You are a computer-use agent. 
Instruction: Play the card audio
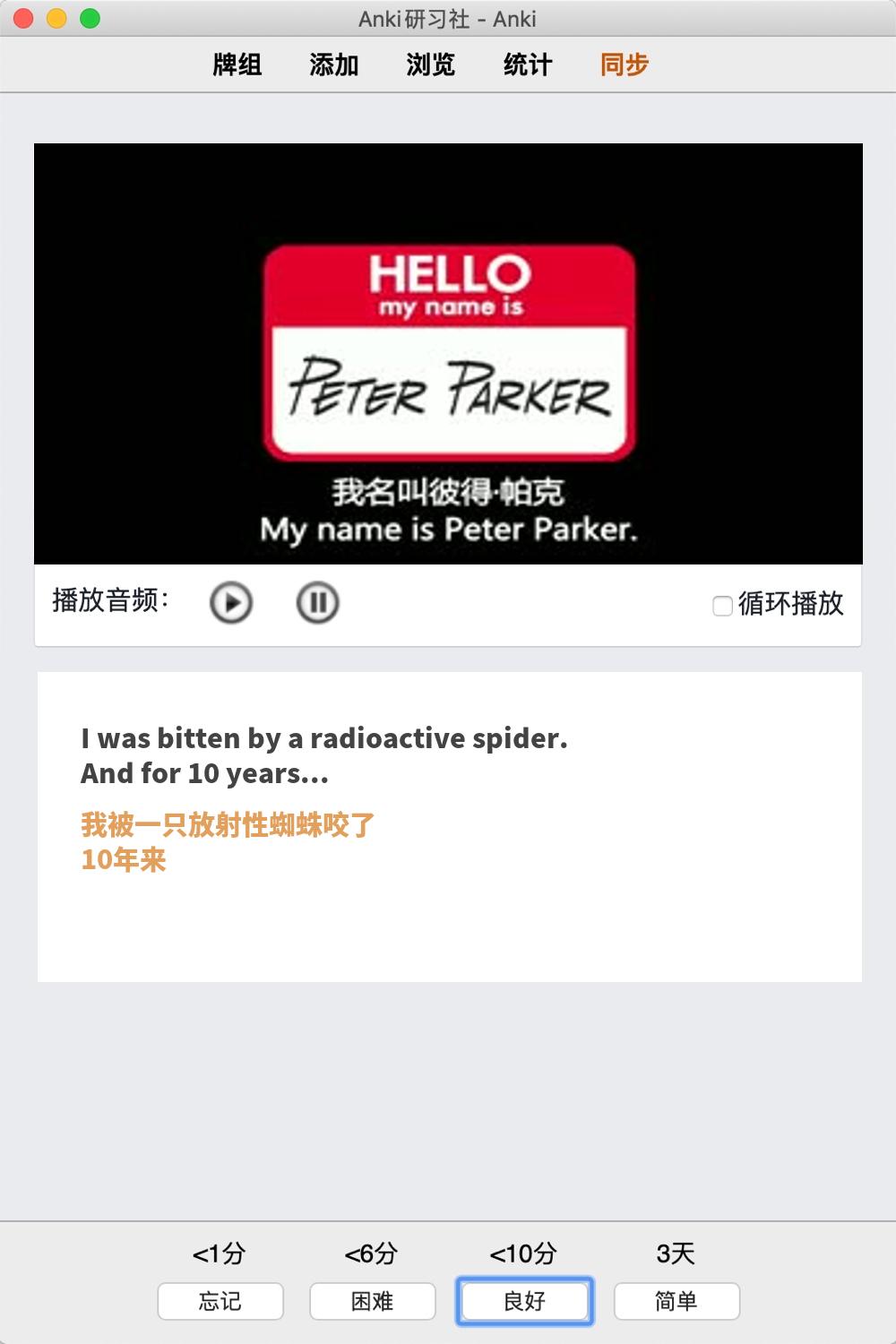[231, 602]
